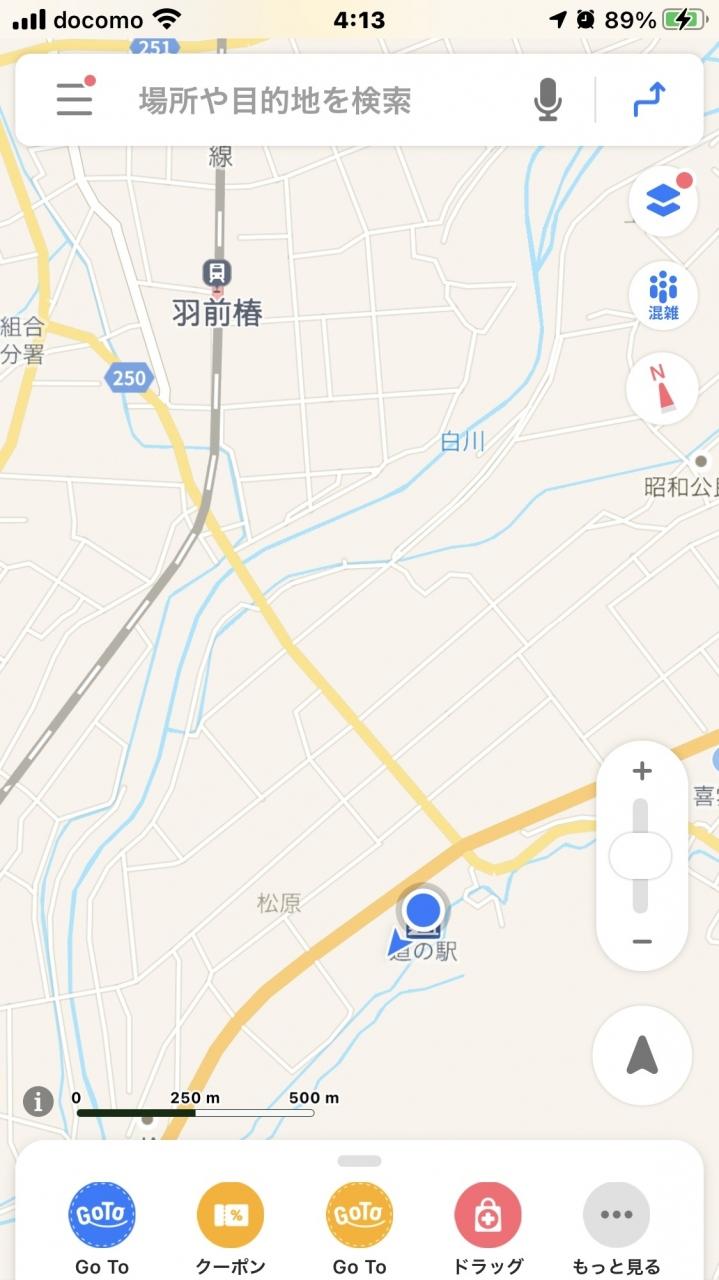Screen dimensions: 719x1280
Task: Open the クーポン coupon shortcut
Action: click(230, 1215)
